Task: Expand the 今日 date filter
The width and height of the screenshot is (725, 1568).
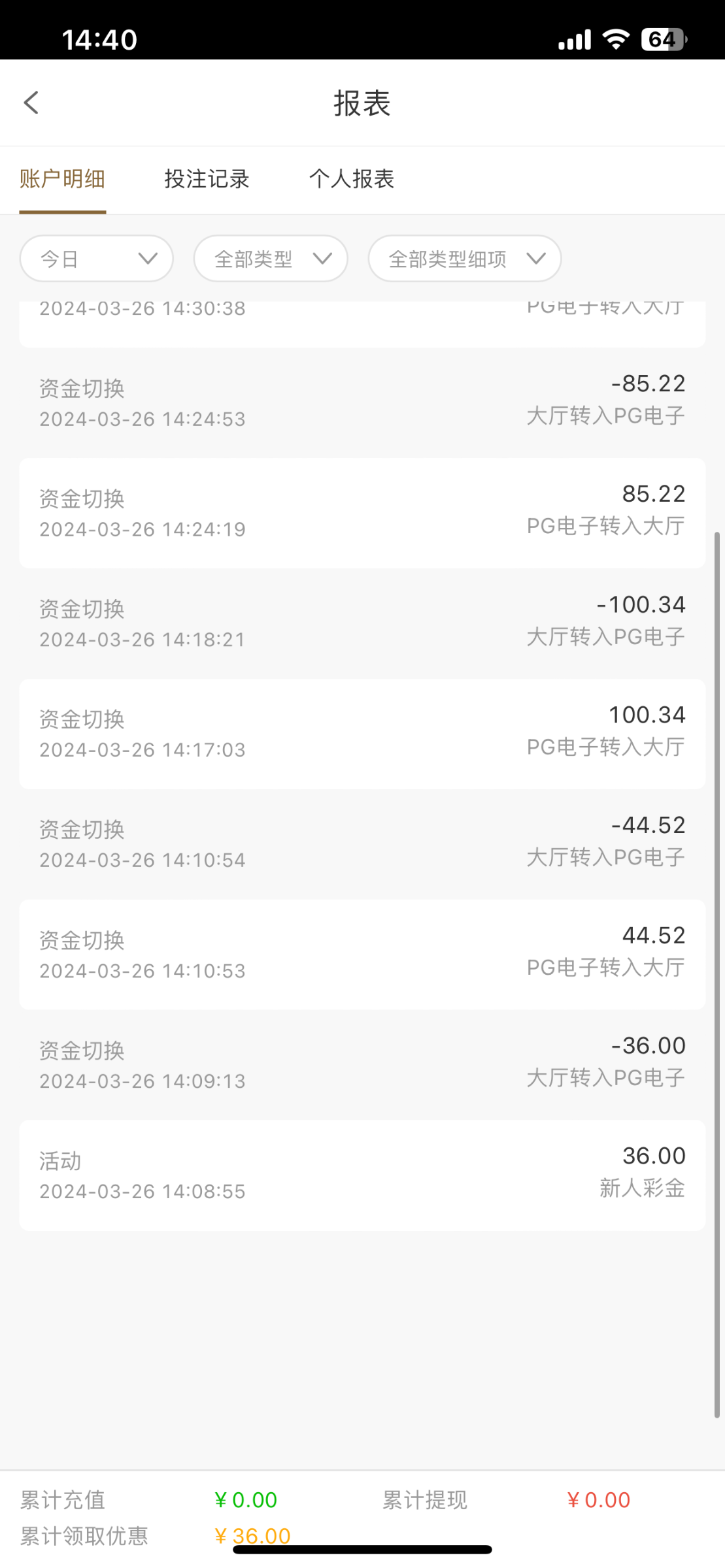Action: (x=97, y=259)
